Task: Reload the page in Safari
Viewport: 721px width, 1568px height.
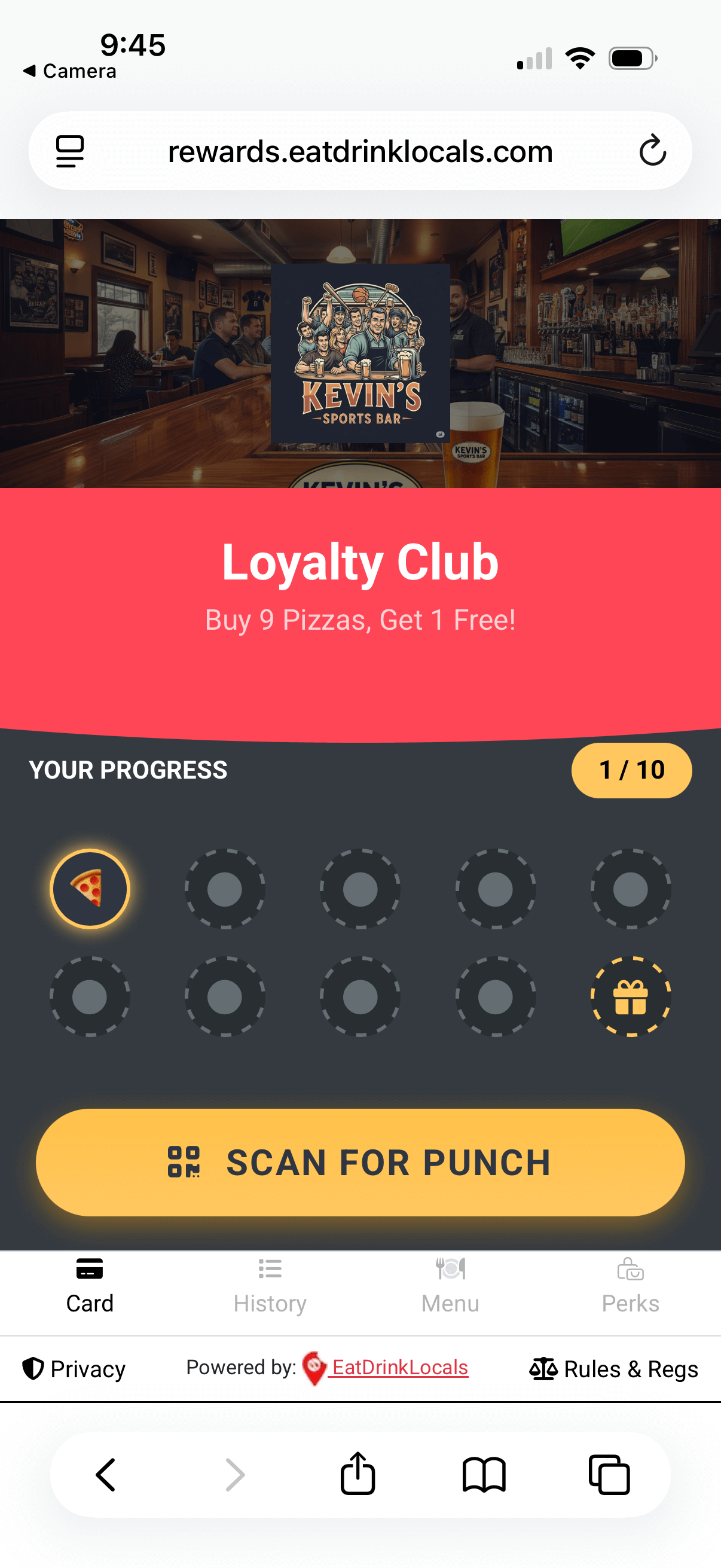Action: click(652, 150)
